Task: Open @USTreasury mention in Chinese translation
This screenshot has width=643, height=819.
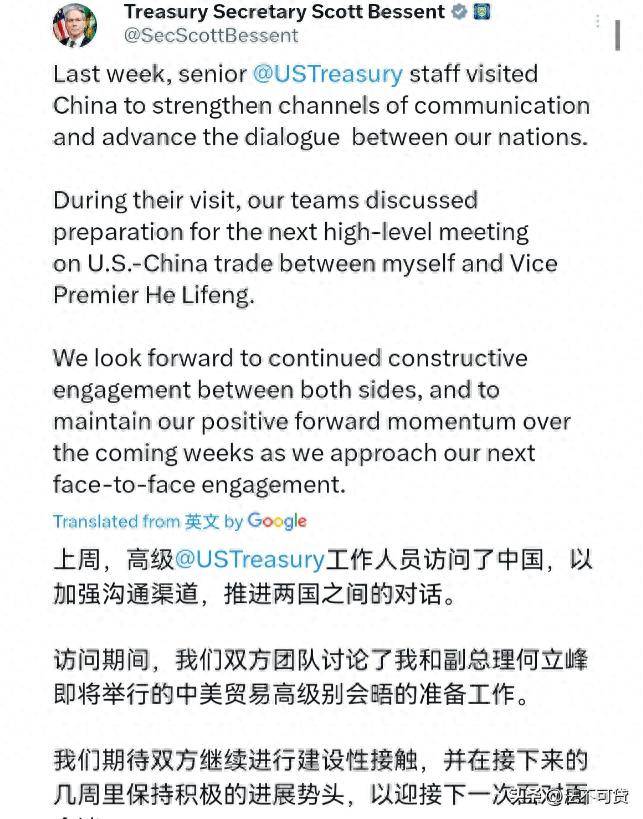Action: (251, 560)
